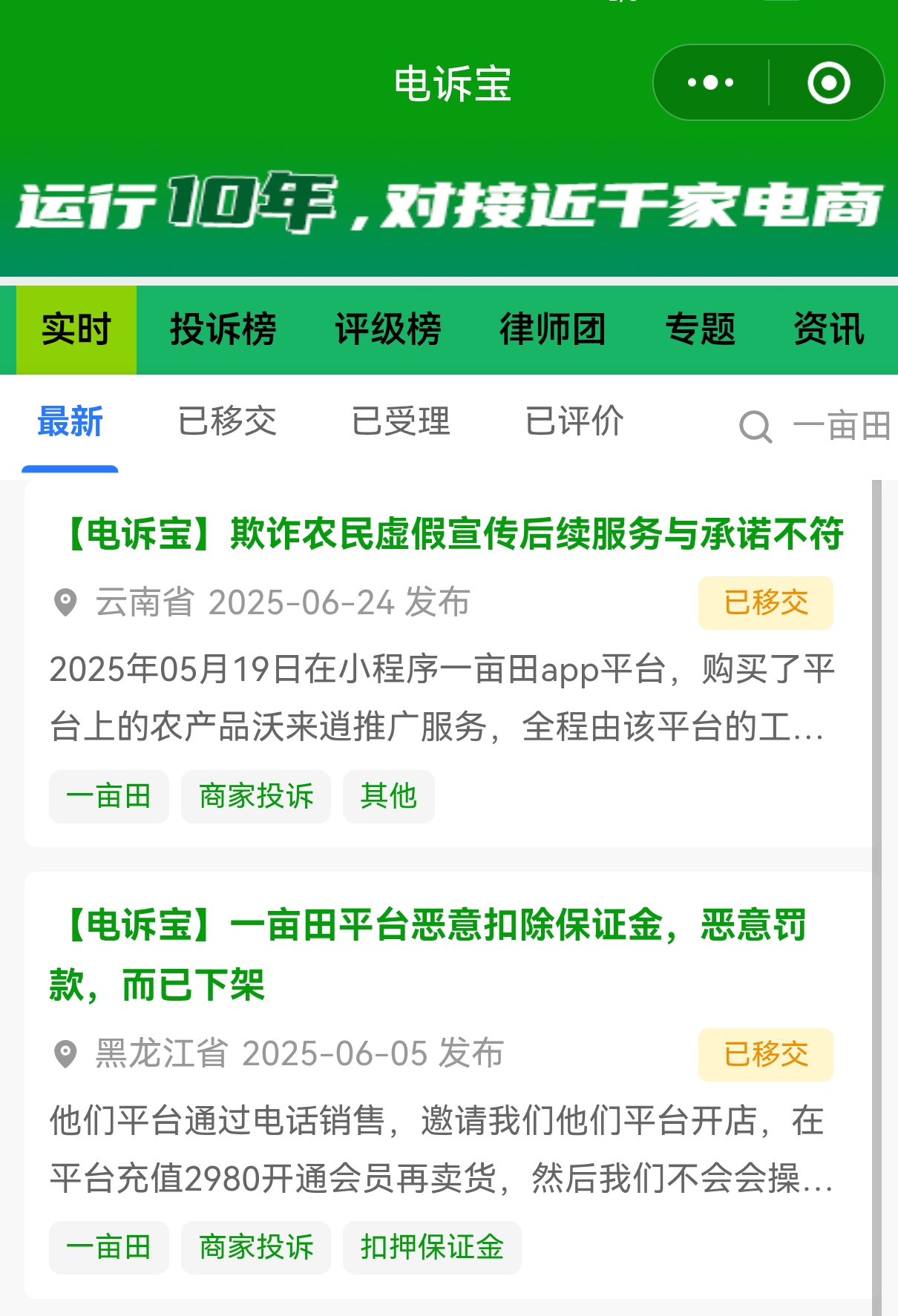Go to the 专题 tab
The image size is (898, 1316).
click(x=700, y=329)
